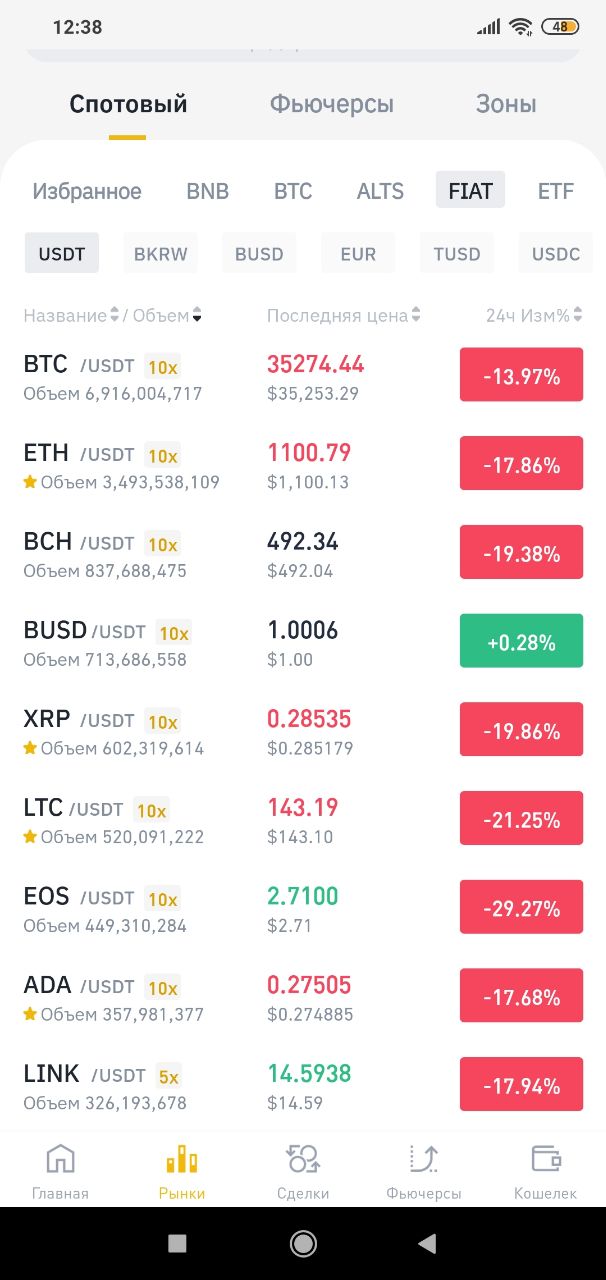The height and width of the screenshot is (1280, 606).
Task: Go to the Главная bottom tab
Action: 60,1172
